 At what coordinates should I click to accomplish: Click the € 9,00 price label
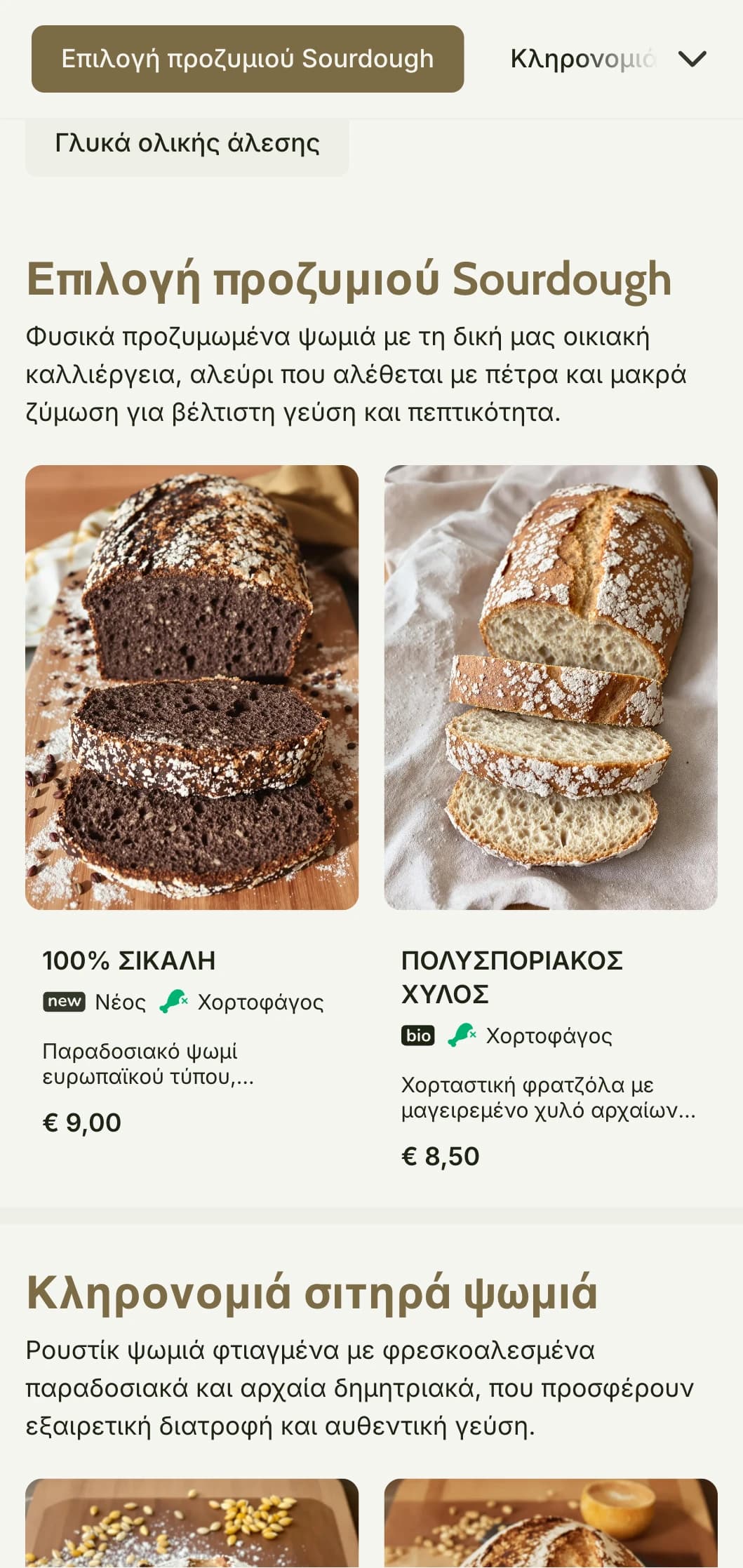coord(81,1120)
